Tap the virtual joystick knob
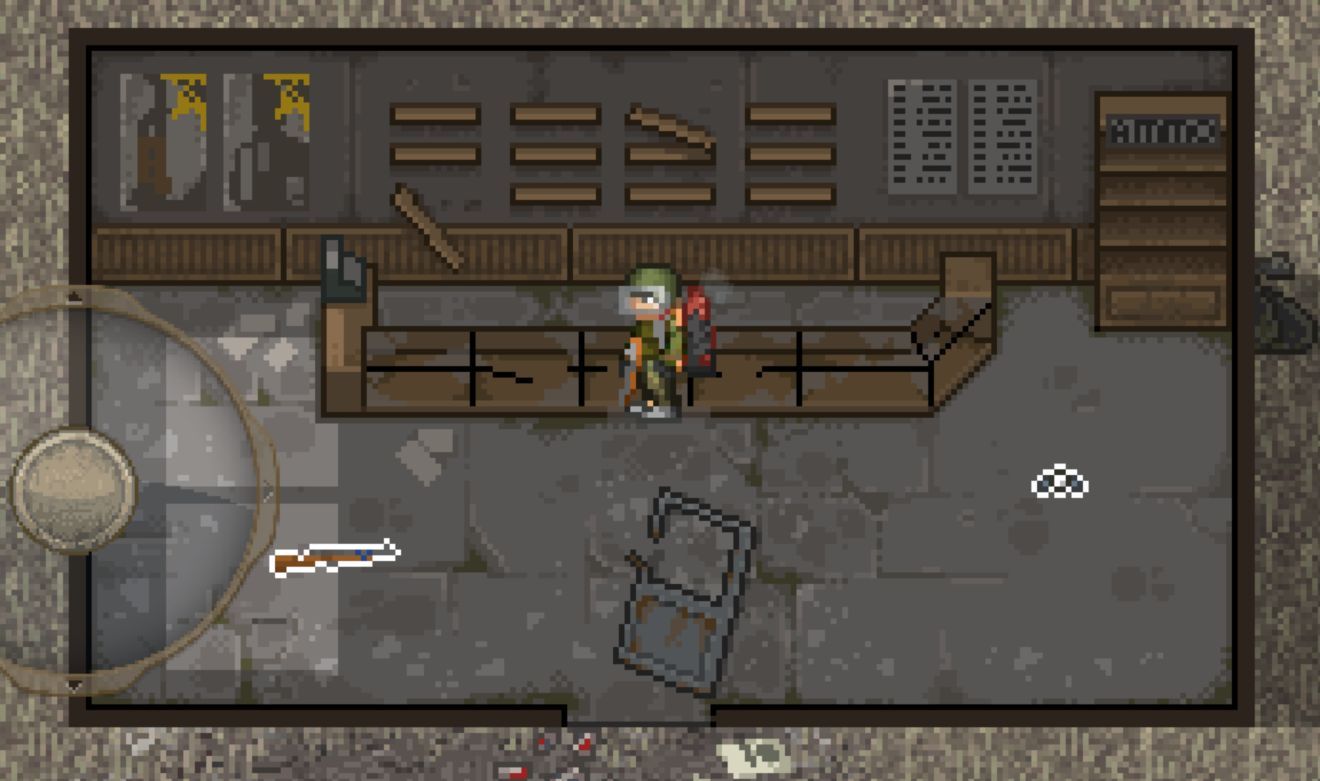 click(73, 489)
